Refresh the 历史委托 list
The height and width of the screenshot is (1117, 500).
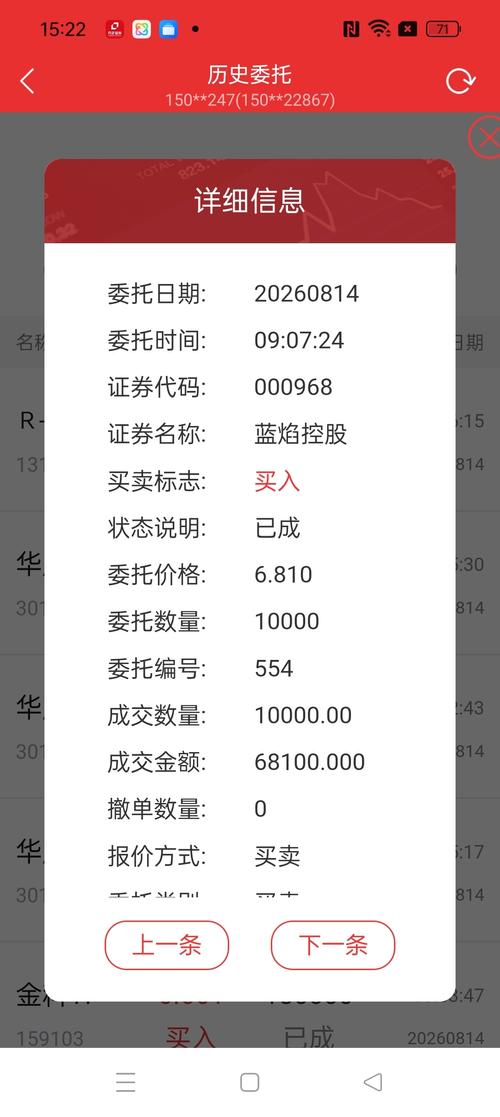[460, 81]
